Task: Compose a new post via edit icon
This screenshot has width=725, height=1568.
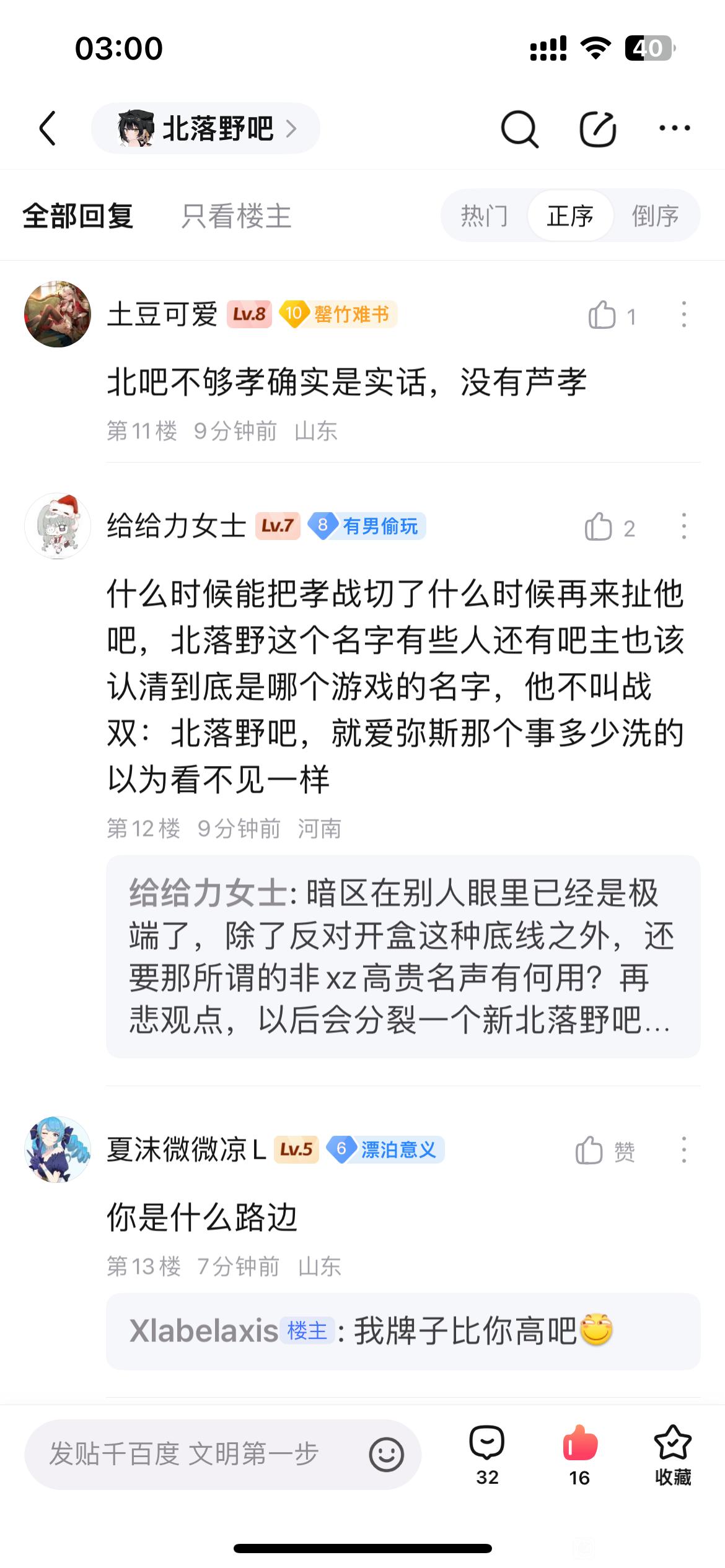Action: (x=597, y=129)
